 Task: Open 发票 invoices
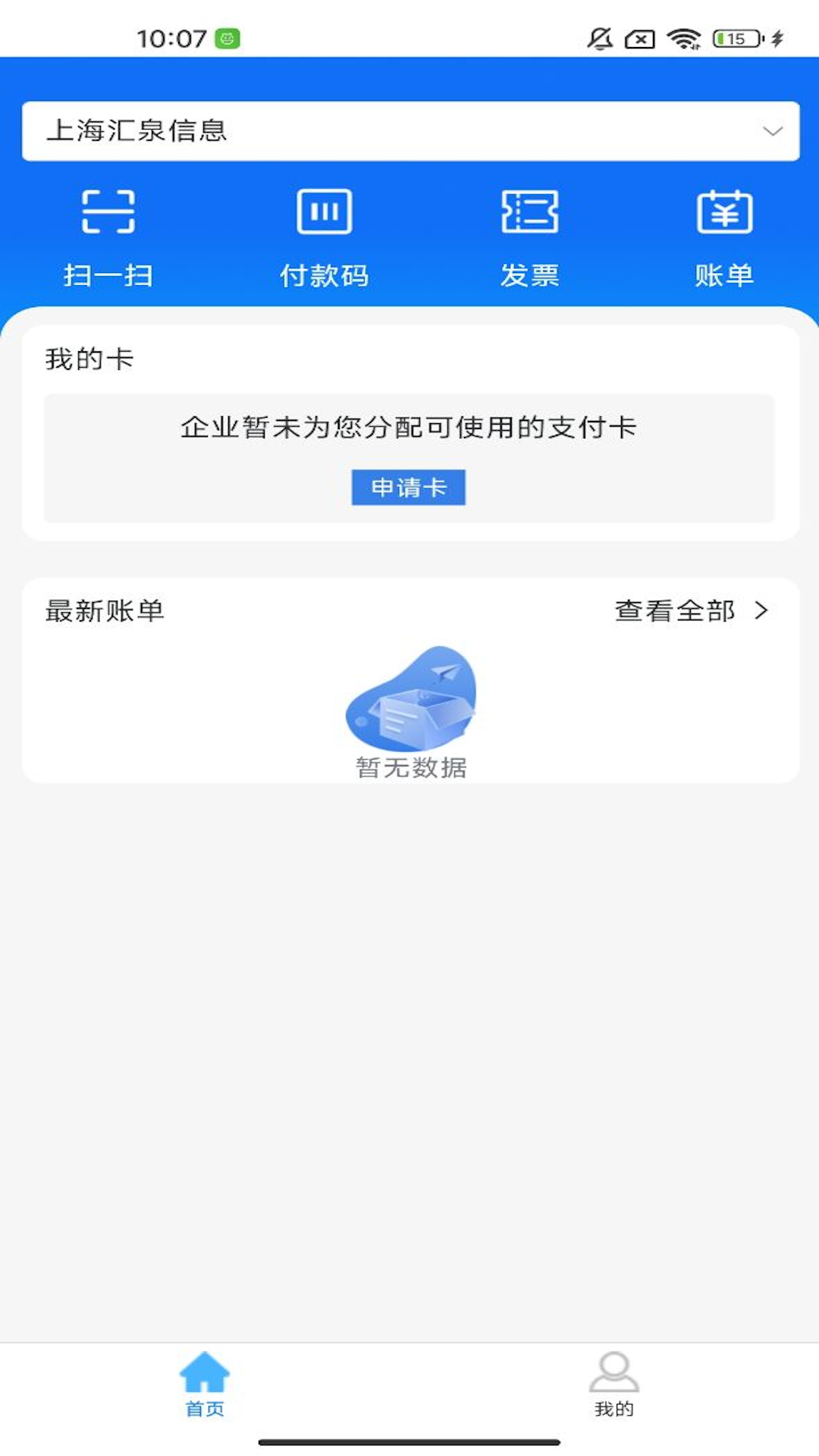coord(529,237)
